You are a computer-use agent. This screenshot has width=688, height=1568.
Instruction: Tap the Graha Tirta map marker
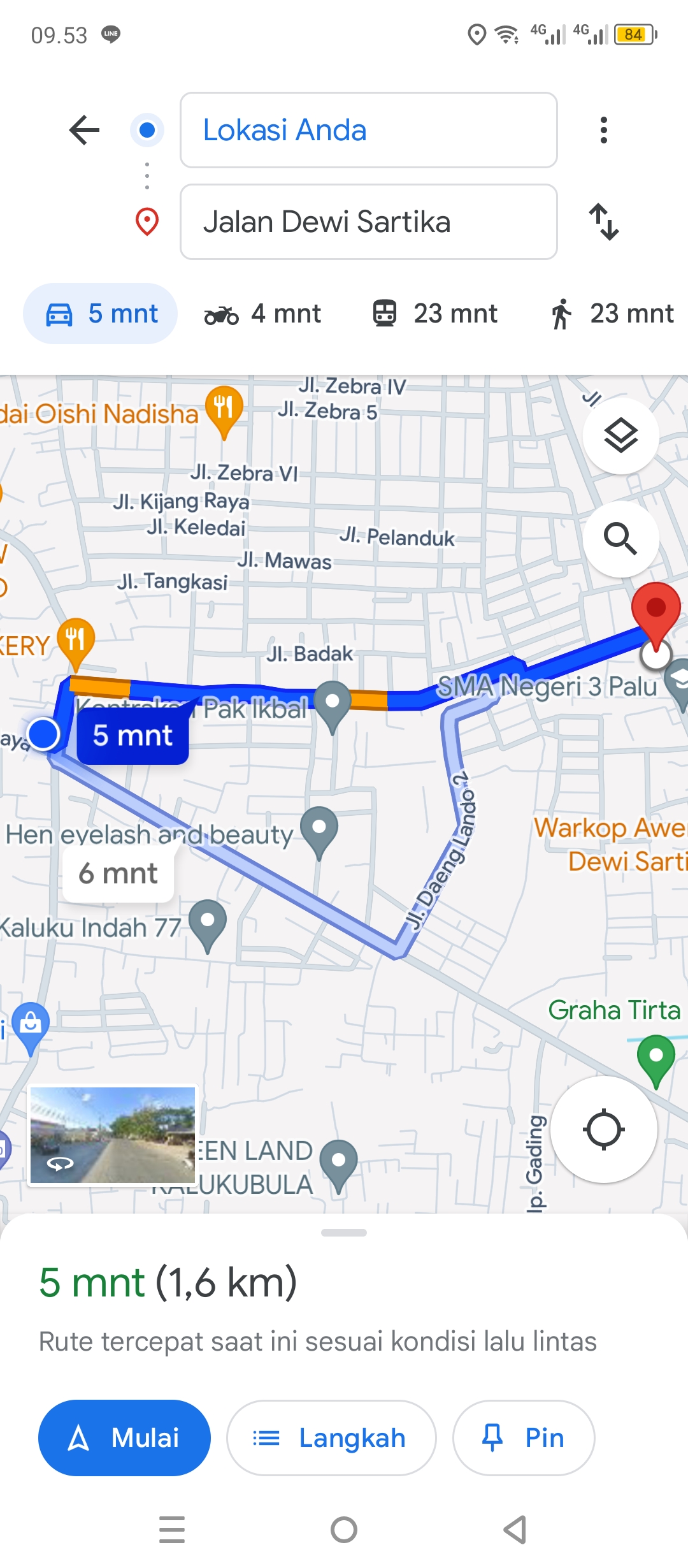coord(656,1059)
